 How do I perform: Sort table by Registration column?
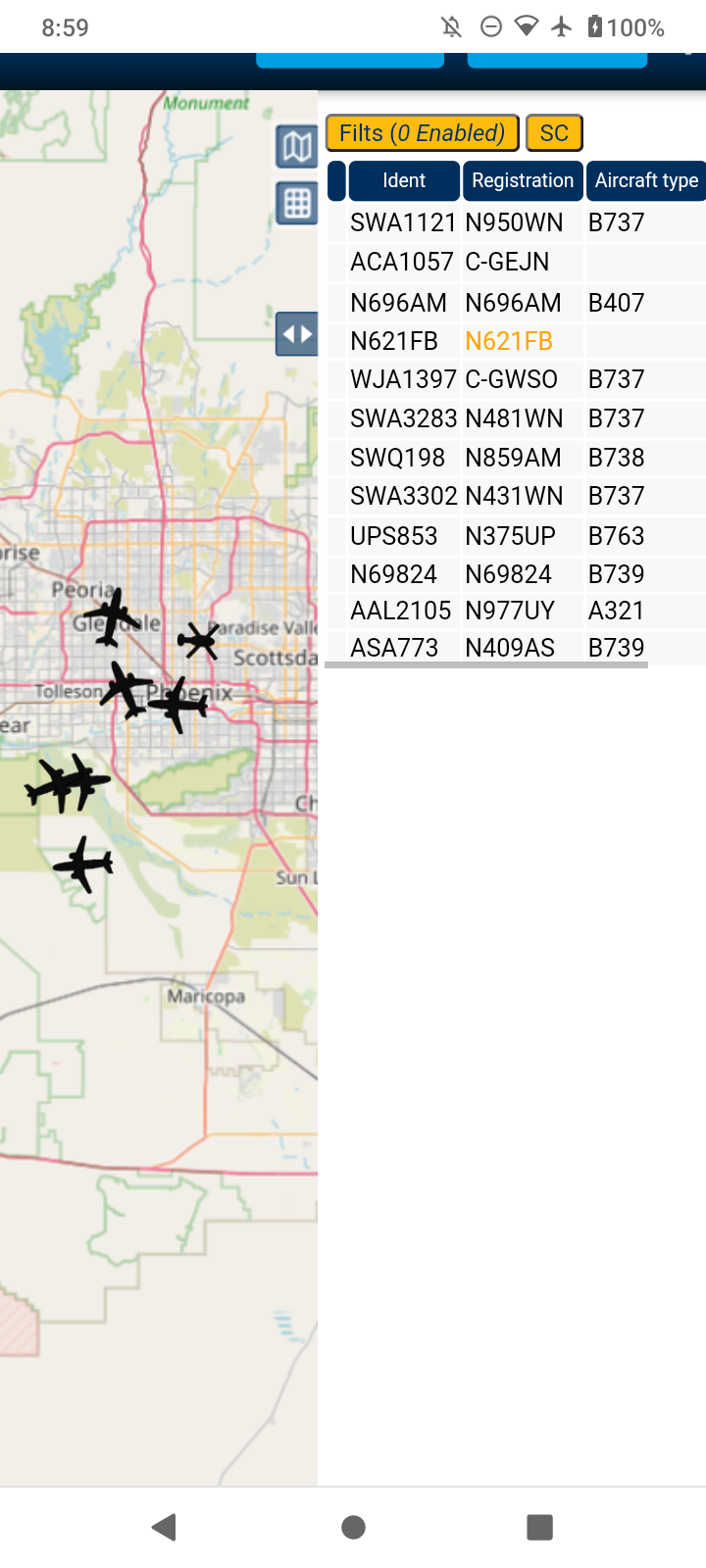523,180
